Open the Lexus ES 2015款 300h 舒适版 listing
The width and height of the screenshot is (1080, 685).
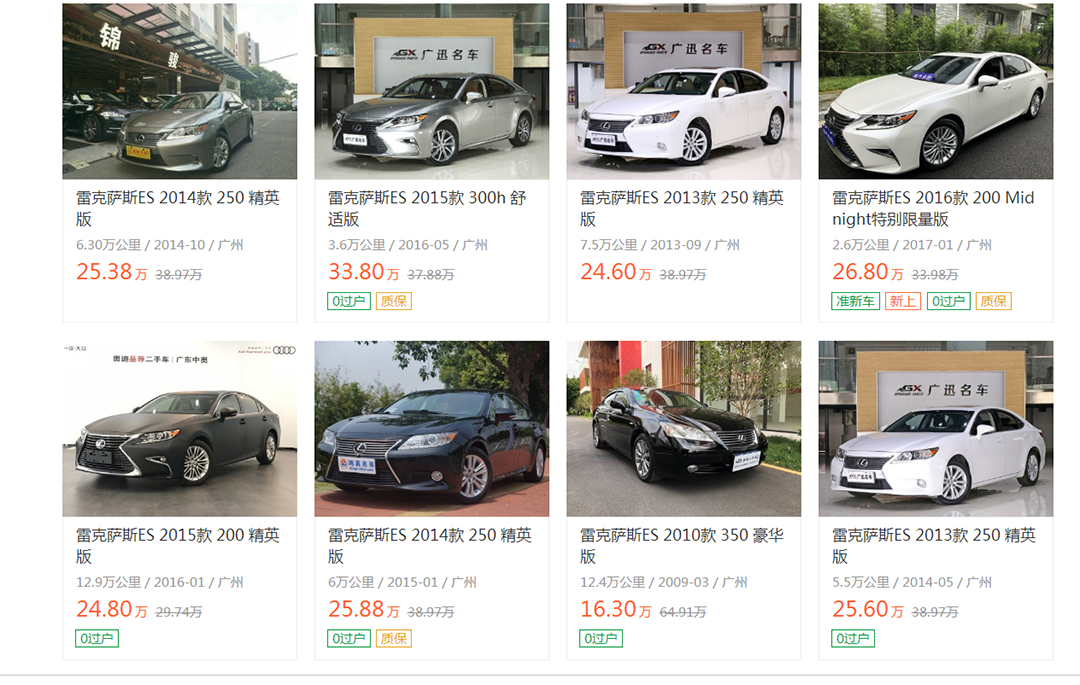[x=431, y=208]
